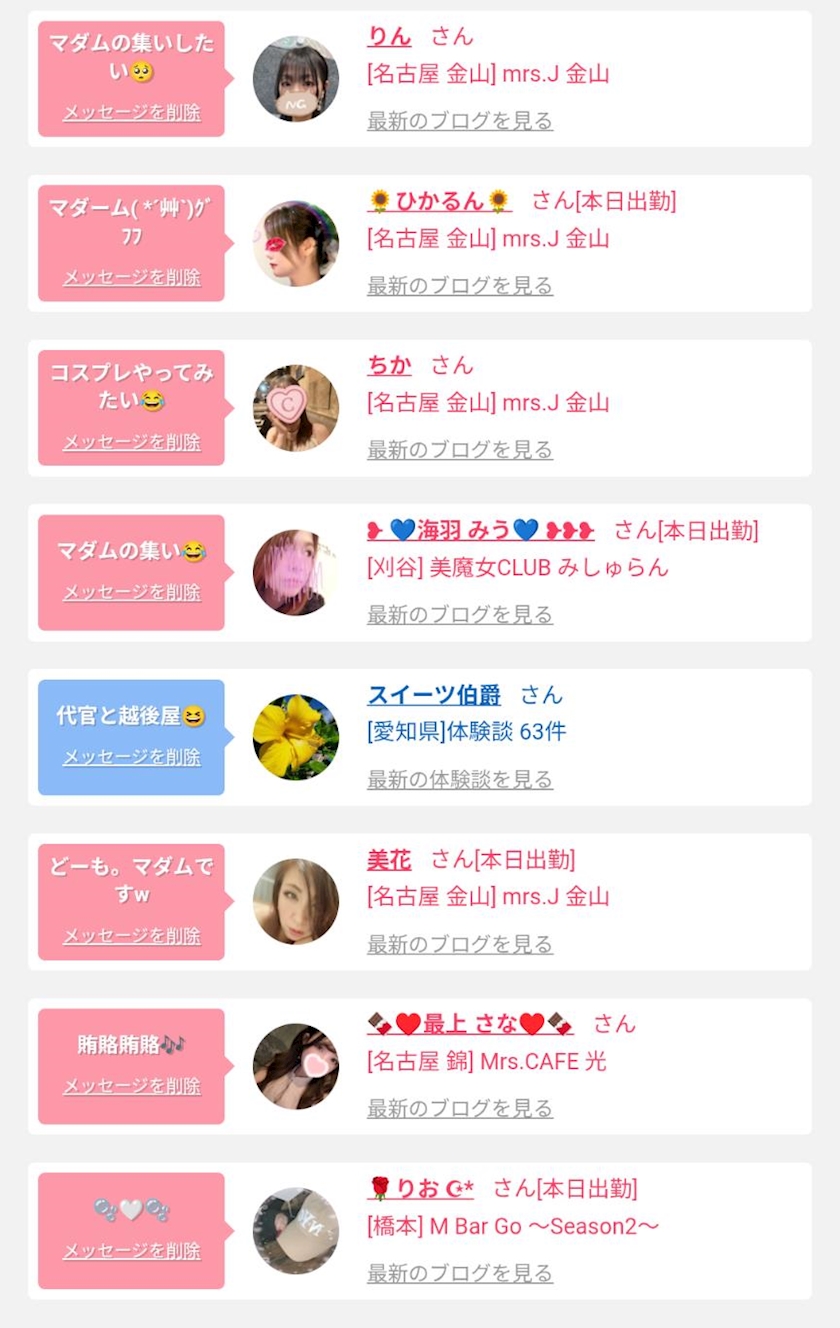
Task: Open ひかるん's profile link
Action: 440,201
